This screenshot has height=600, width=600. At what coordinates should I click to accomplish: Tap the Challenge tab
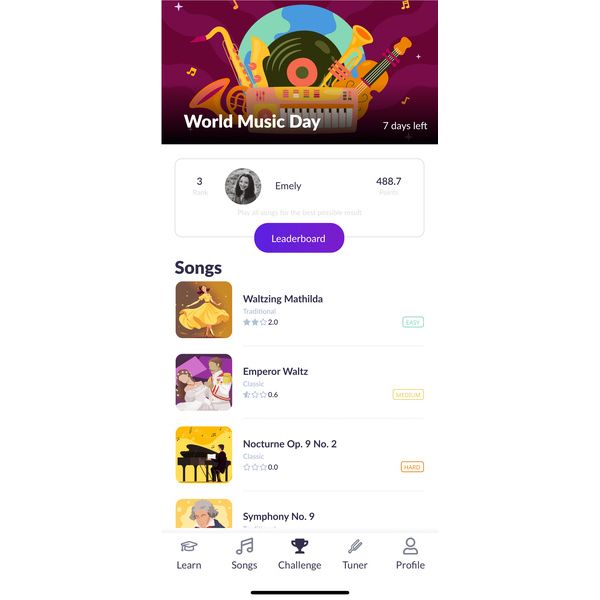point(300,554)
